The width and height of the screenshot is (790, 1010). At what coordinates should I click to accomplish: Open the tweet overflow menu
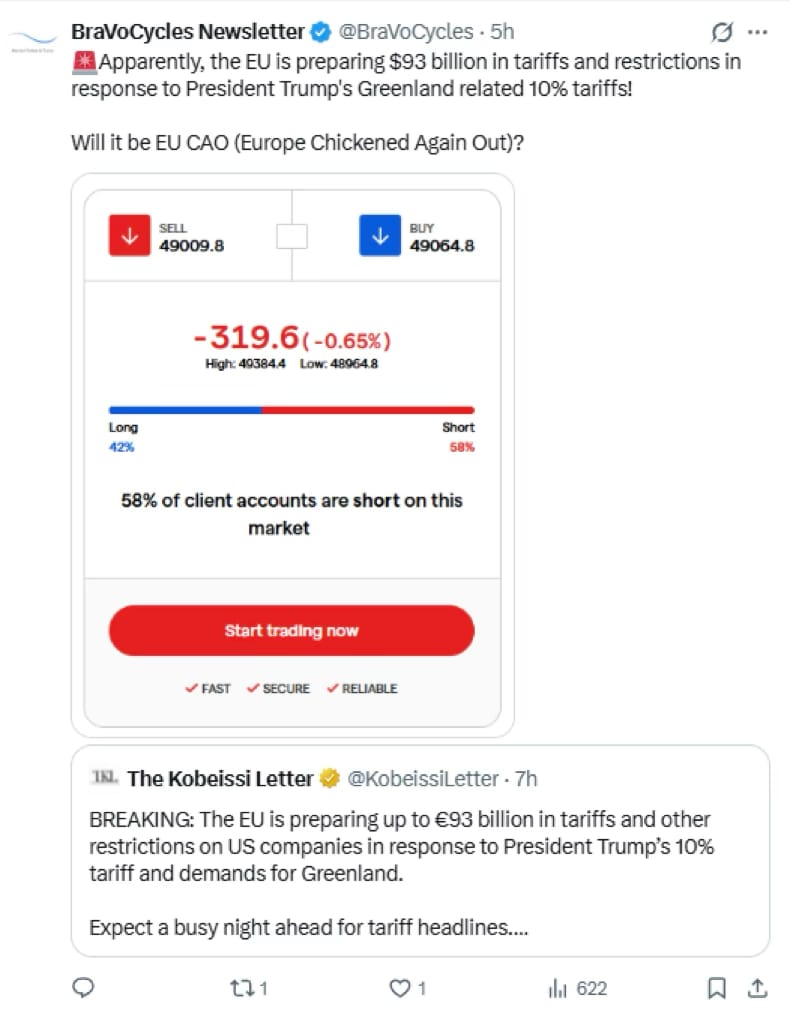tap(757, 32)
